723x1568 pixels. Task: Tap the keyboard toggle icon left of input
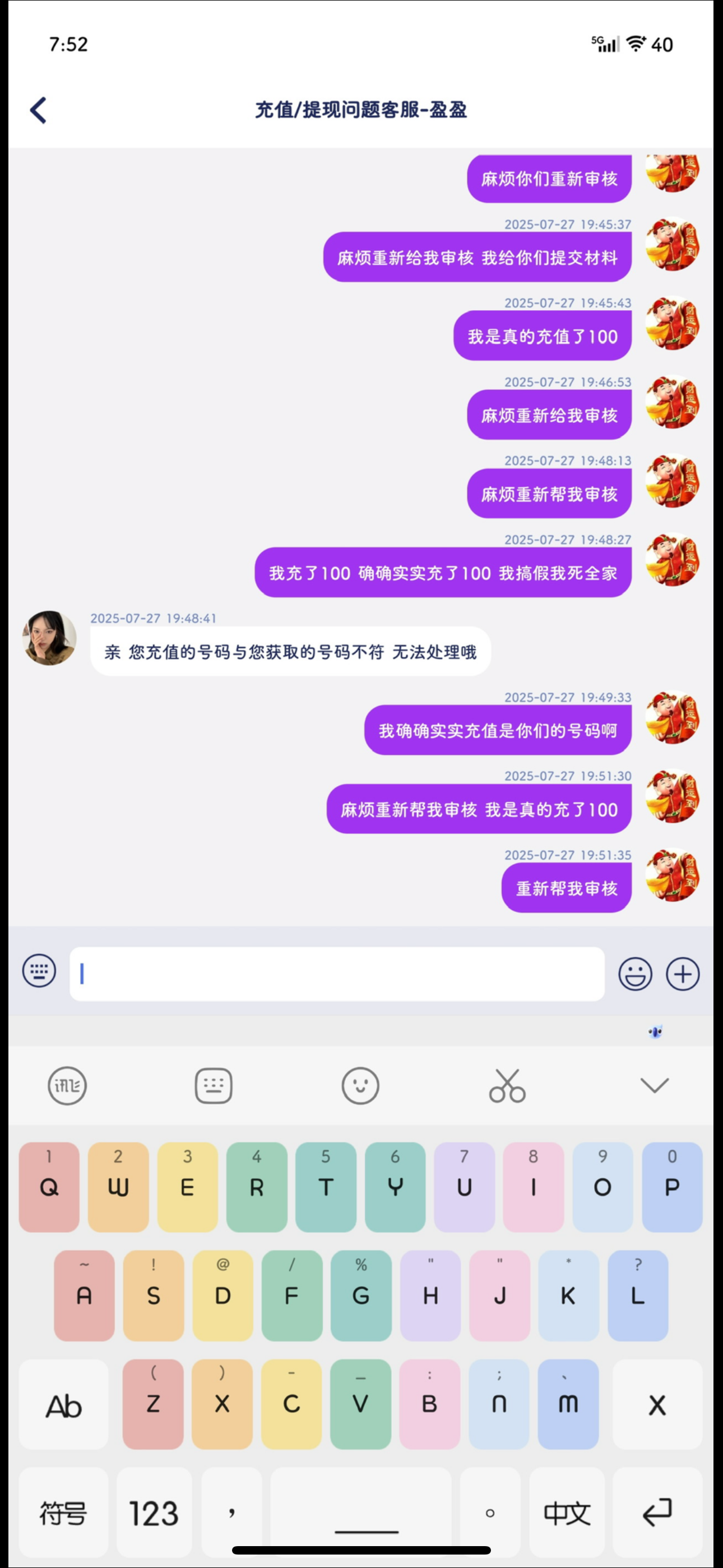(x=40, y=971)
